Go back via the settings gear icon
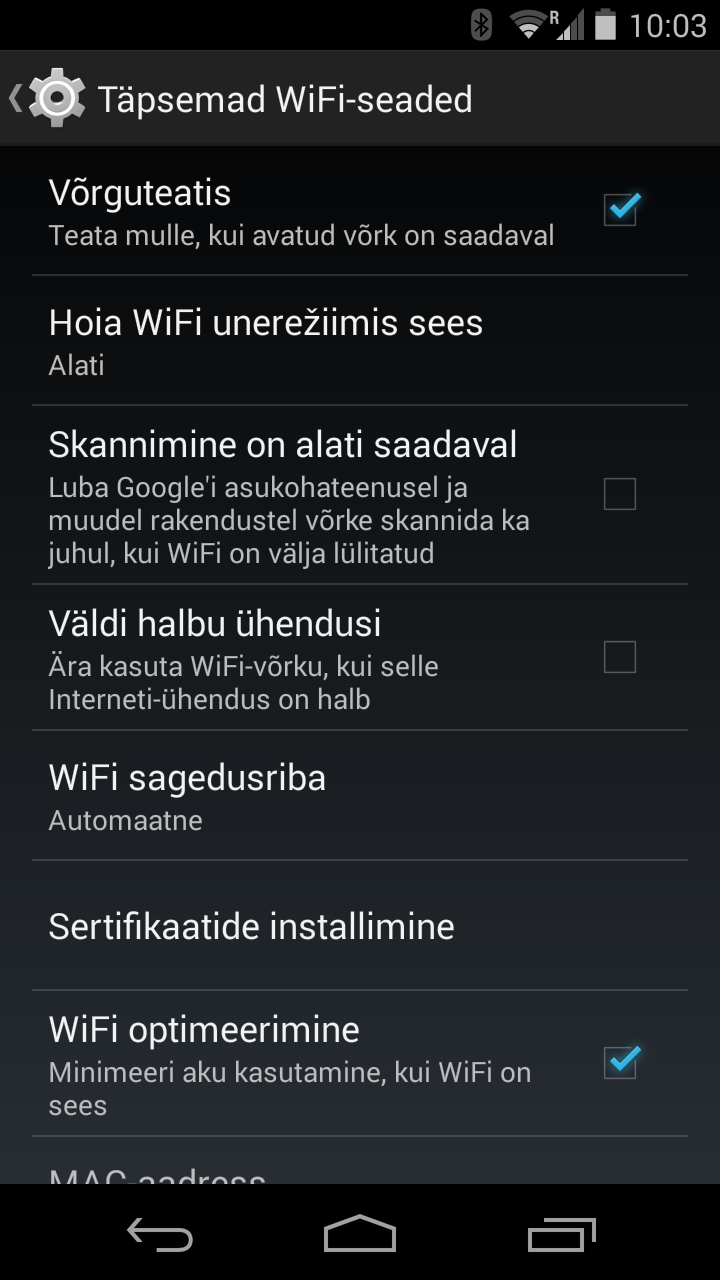Image resolution: width=720 pixels, height=1280 pixels. pyautogui.click(x=55, y=99)
